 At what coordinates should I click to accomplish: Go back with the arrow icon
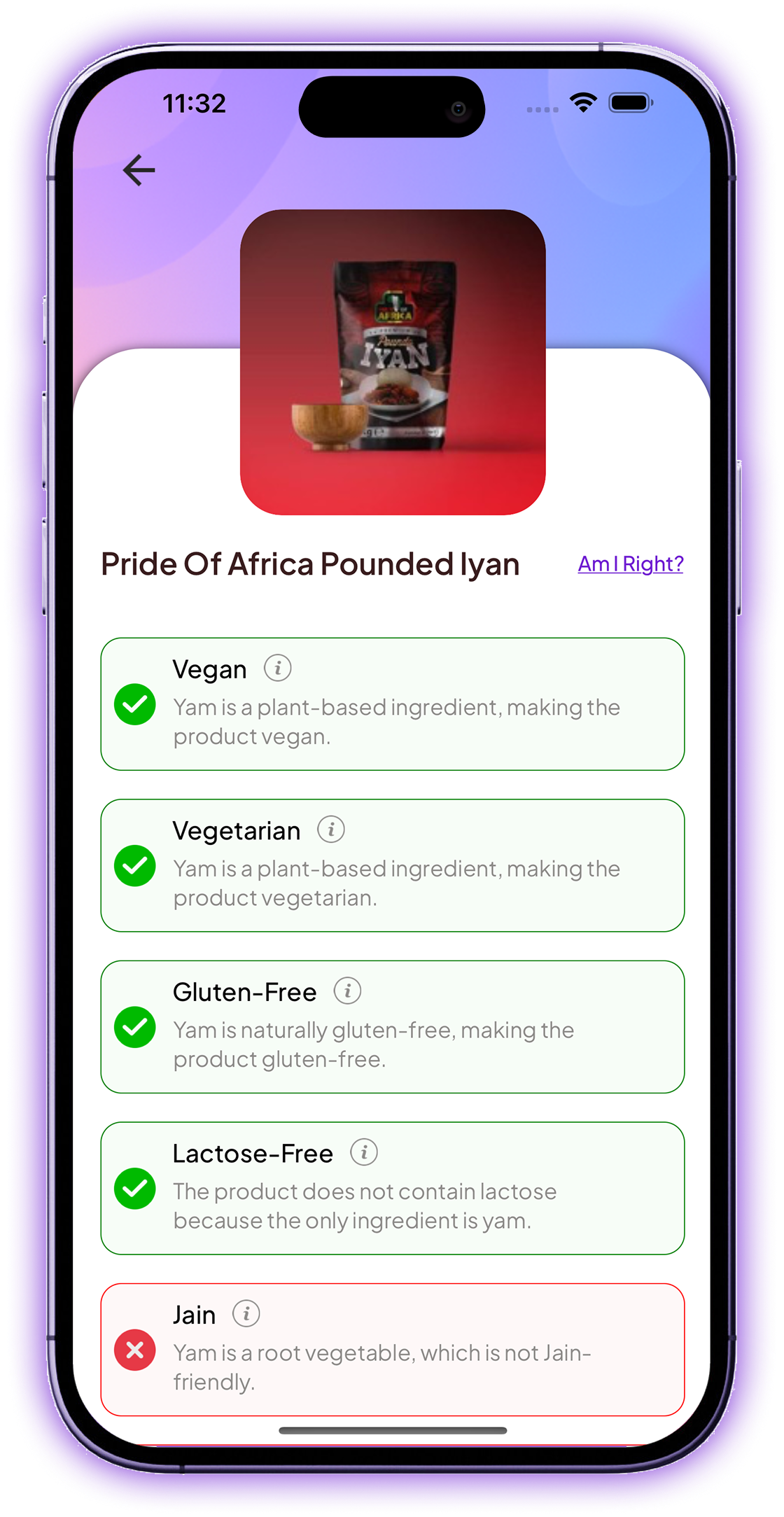click(x=139, y=170)
